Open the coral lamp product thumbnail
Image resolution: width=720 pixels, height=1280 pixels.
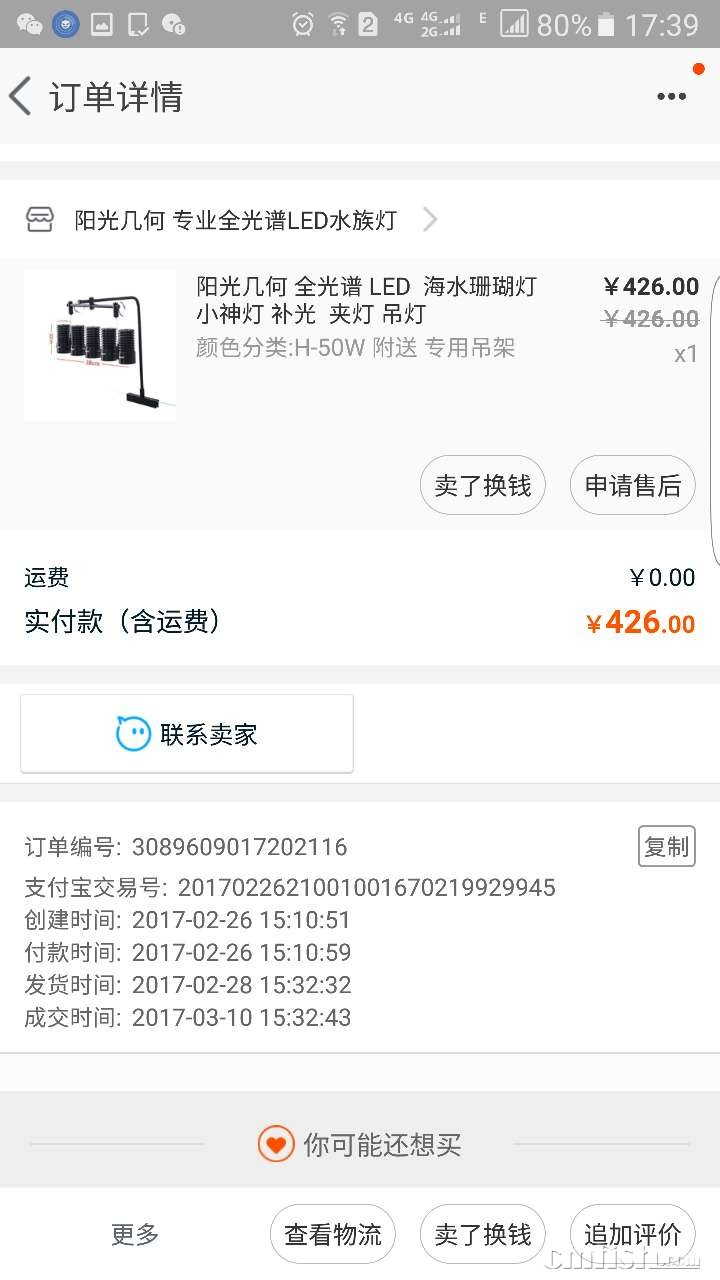100,345
